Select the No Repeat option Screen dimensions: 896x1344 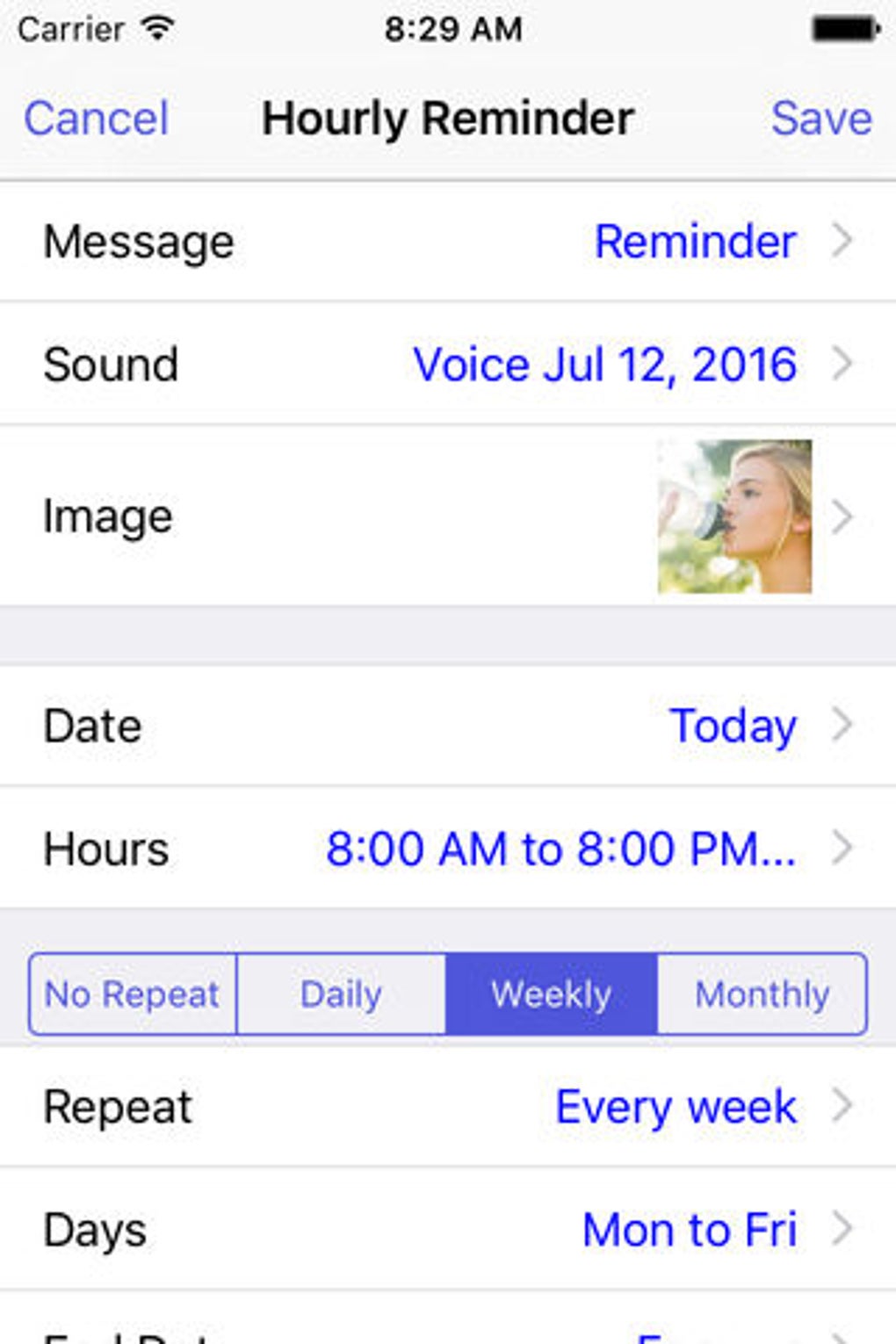coord(133,994)
